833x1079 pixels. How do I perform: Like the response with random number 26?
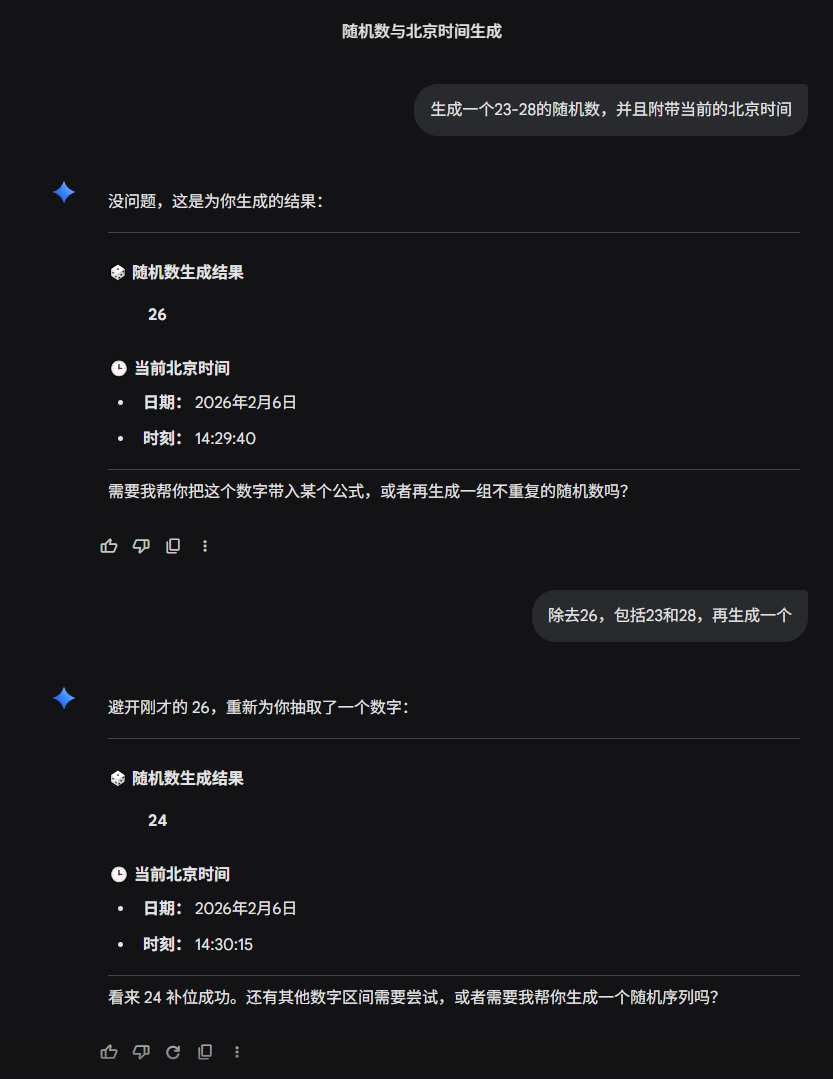(x=109, y=546)
